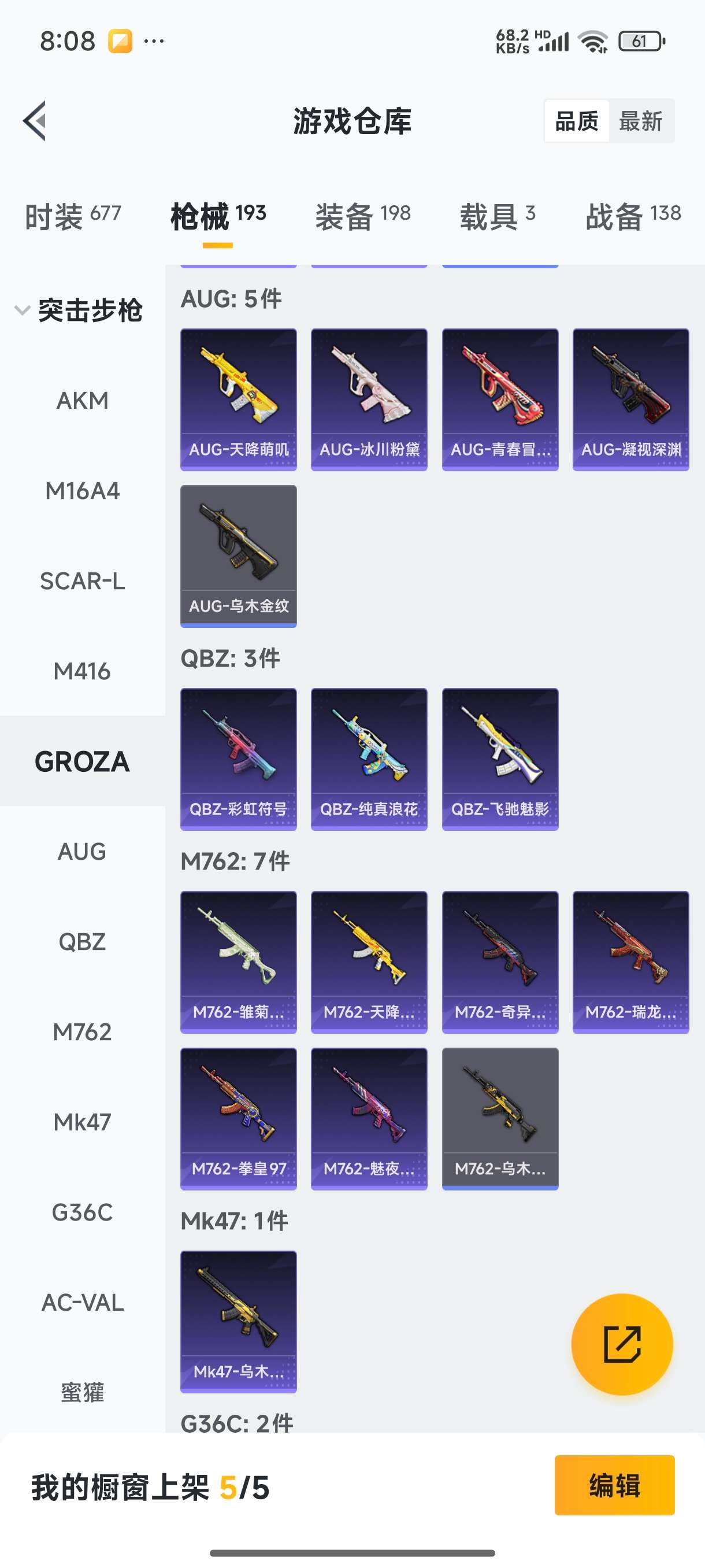Open the AUG-天降萌叽 skin
The width and height of the screenshot is (705, 1568).
tap(239, 400)
